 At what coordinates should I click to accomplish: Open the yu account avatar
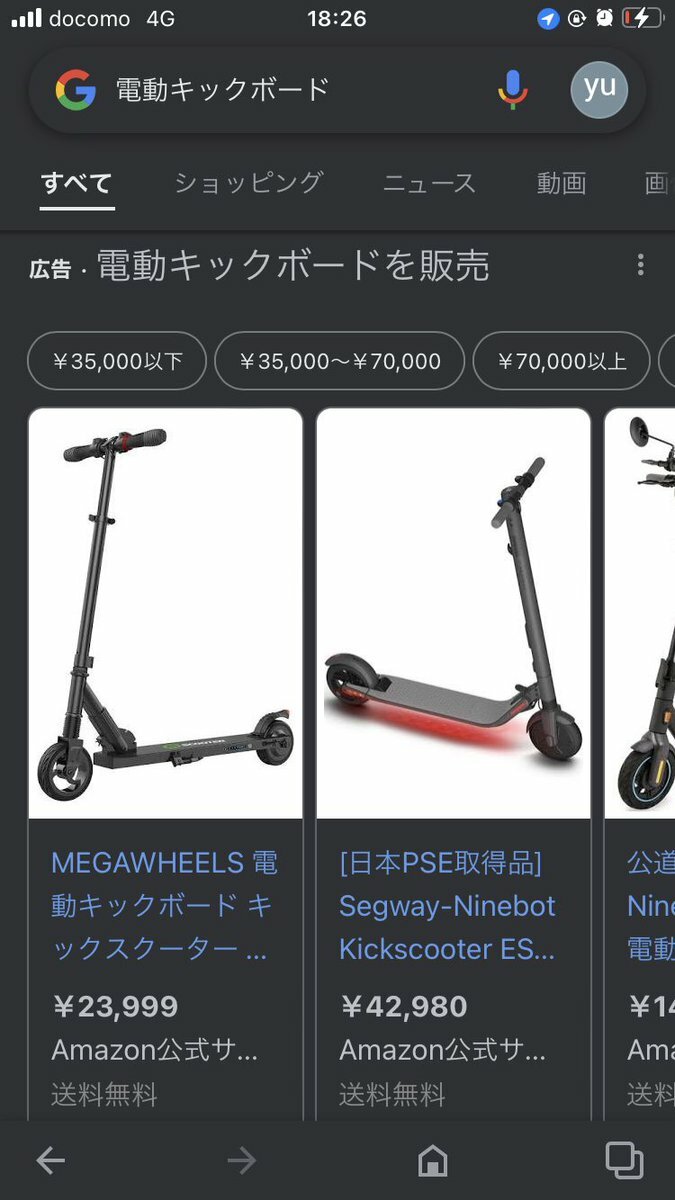coord(599,89)
